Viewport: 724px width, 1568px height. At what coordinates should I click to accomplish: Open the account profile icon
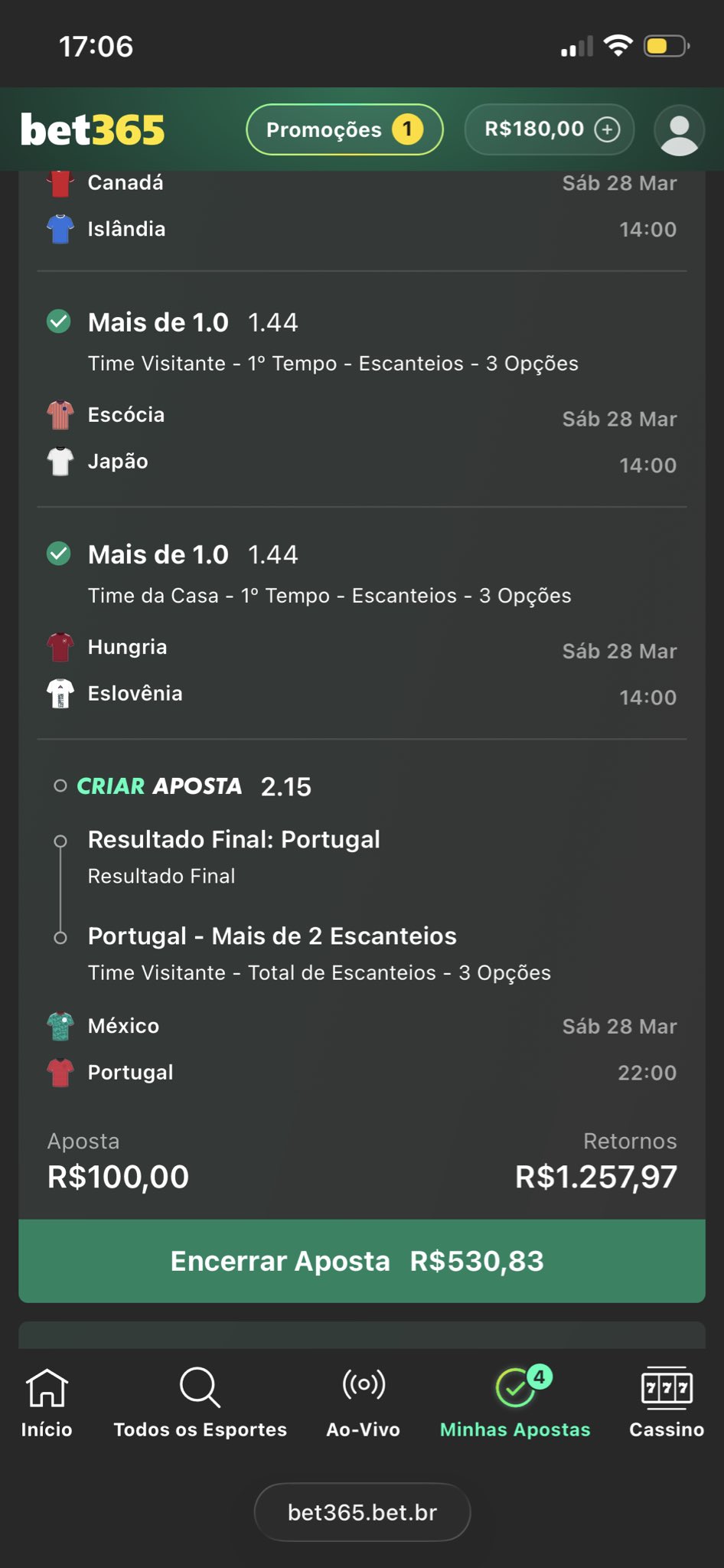pos(679,130)
